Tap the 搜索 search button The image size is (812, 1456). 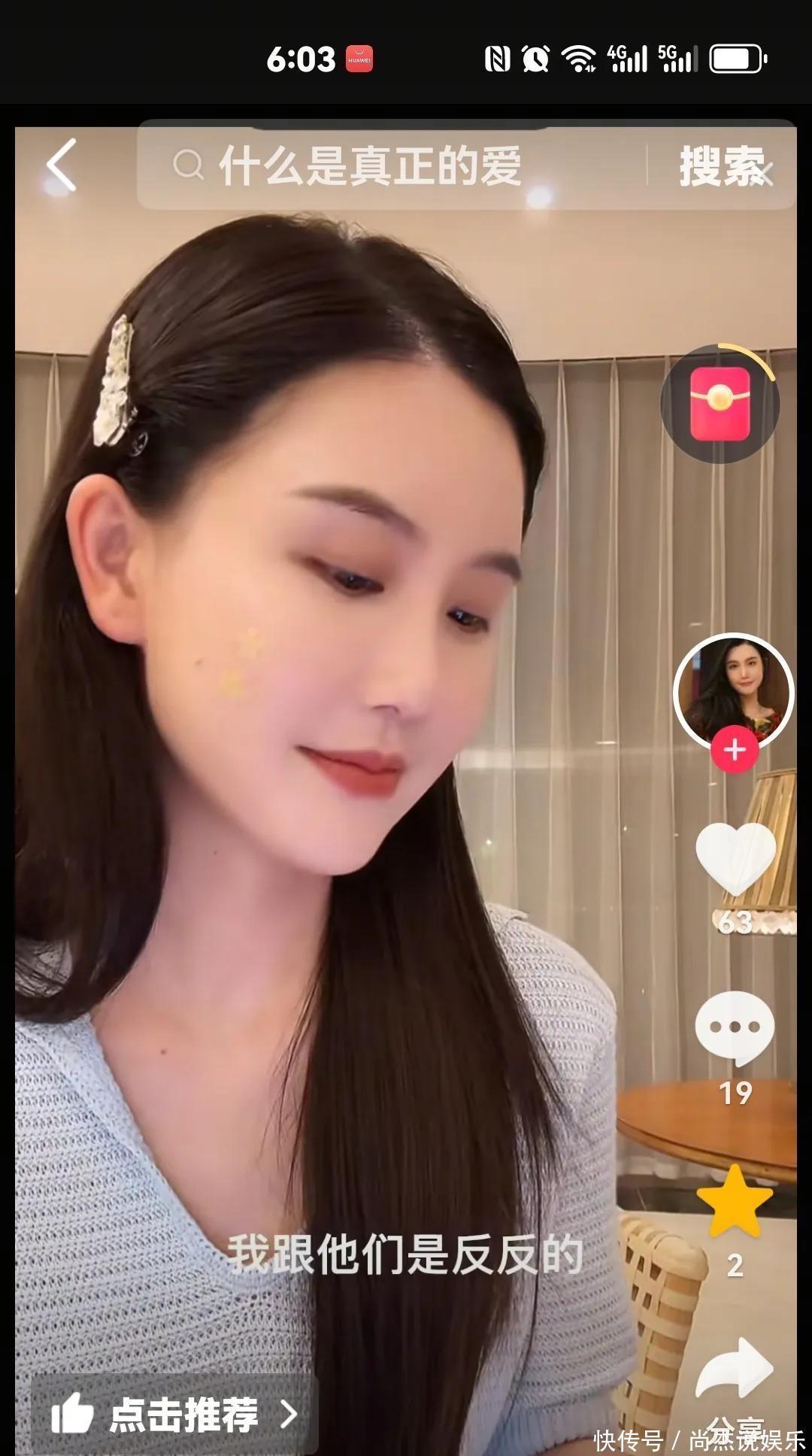(x=720, y=166)
